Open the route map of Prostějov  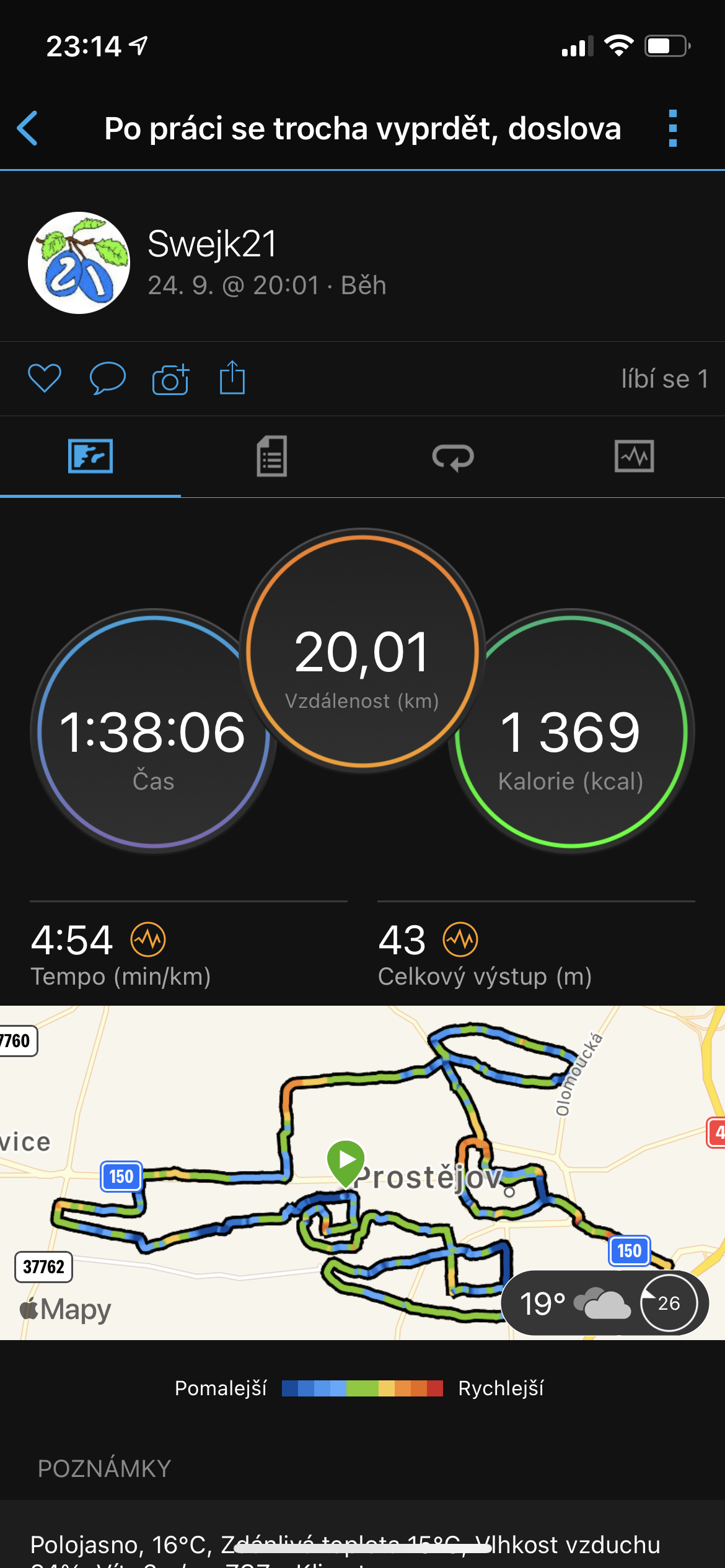(362, 1173)
